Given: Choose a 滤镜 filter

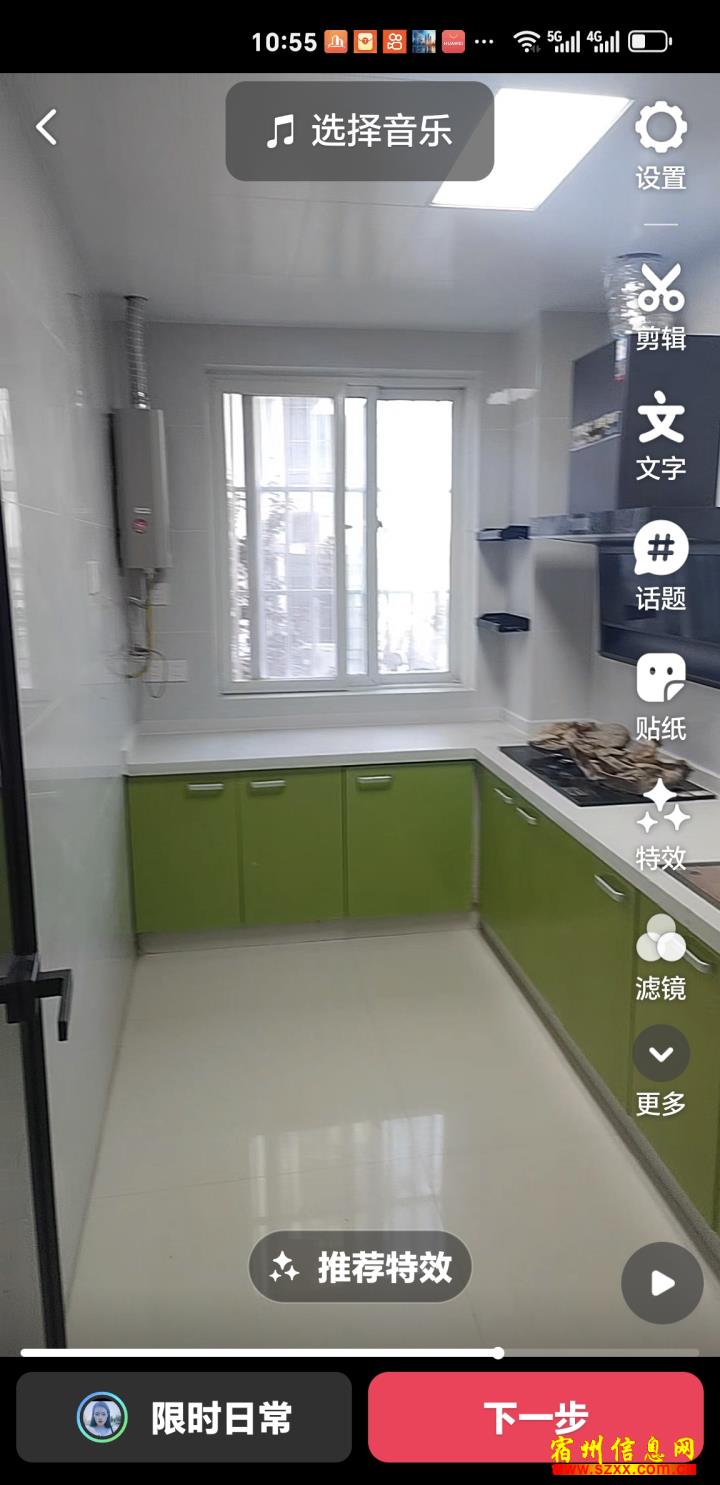Looking at the screenshot, I should pyautogui.click(x=661, y=956).
